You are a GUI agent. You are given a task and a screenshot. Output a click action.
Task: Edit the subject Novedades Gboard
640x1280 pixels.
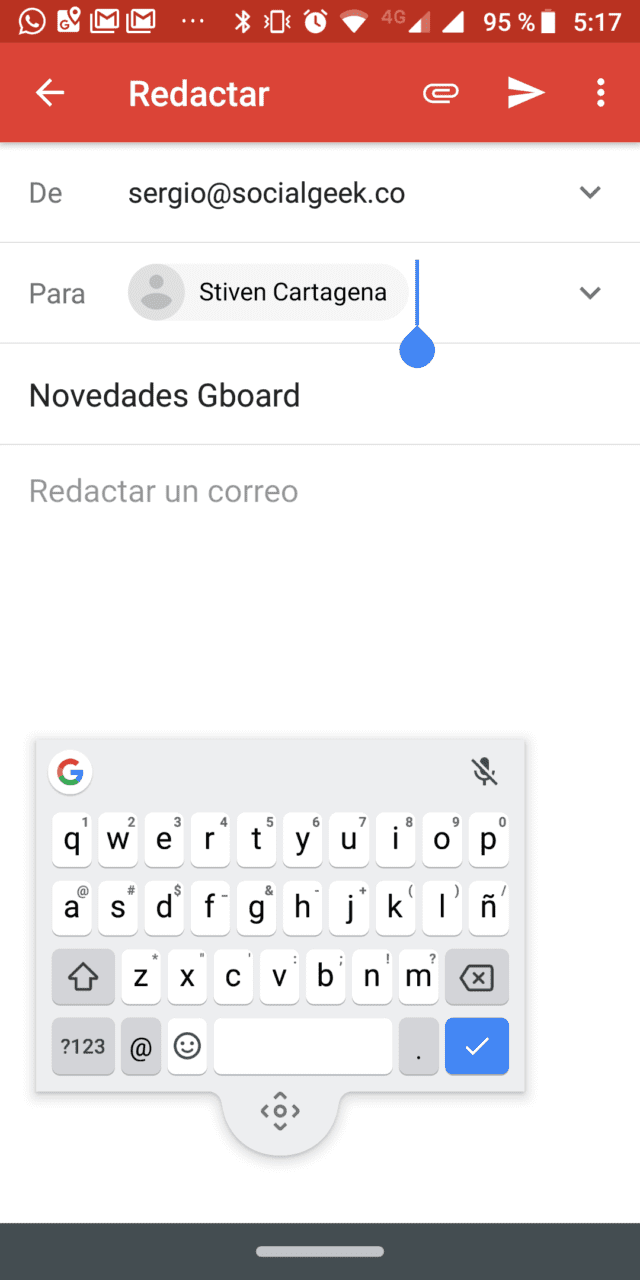pos(165,395)
